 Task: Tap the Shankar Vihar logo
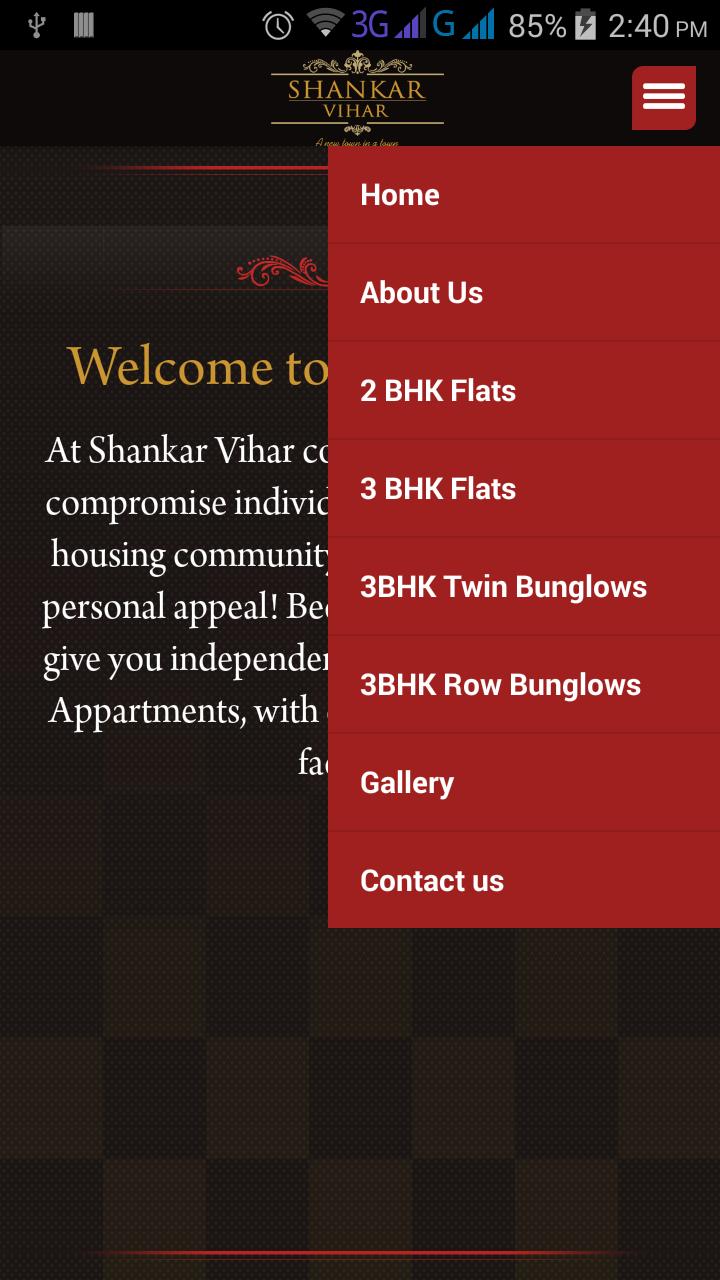click(356, 97)
